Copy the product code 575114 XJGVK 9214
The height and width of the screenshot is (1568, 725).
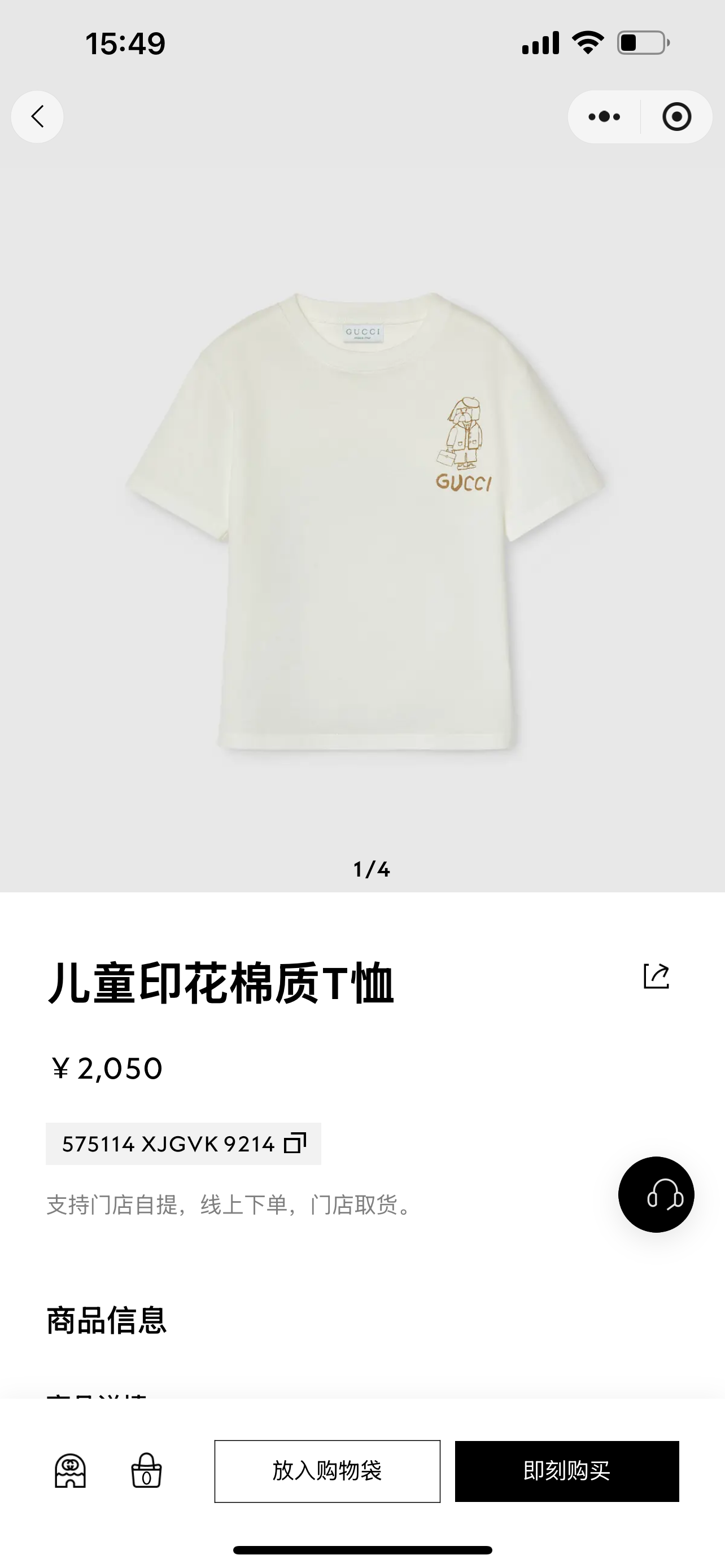coord(295,1143)
